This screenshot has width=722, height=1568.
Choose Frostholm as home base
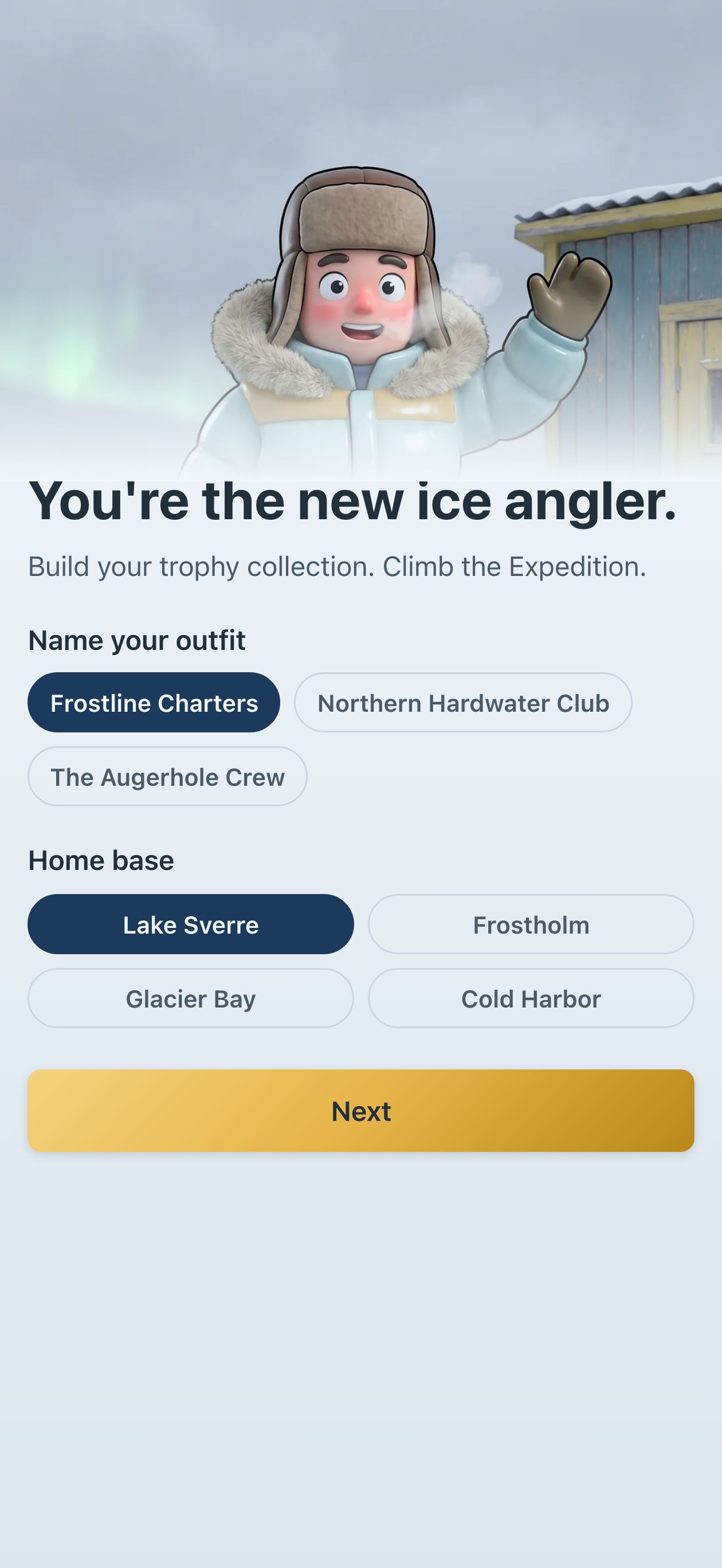pyautogui.click(x=531, y=924)
